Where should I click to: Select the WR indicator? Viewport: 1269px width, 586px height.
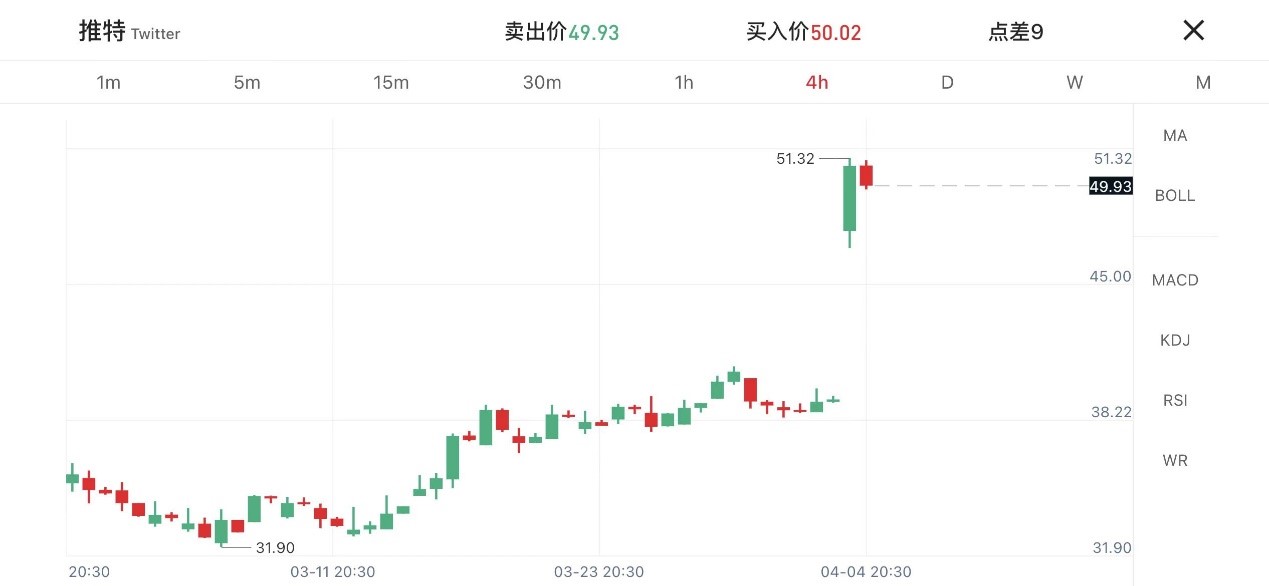1175,461
